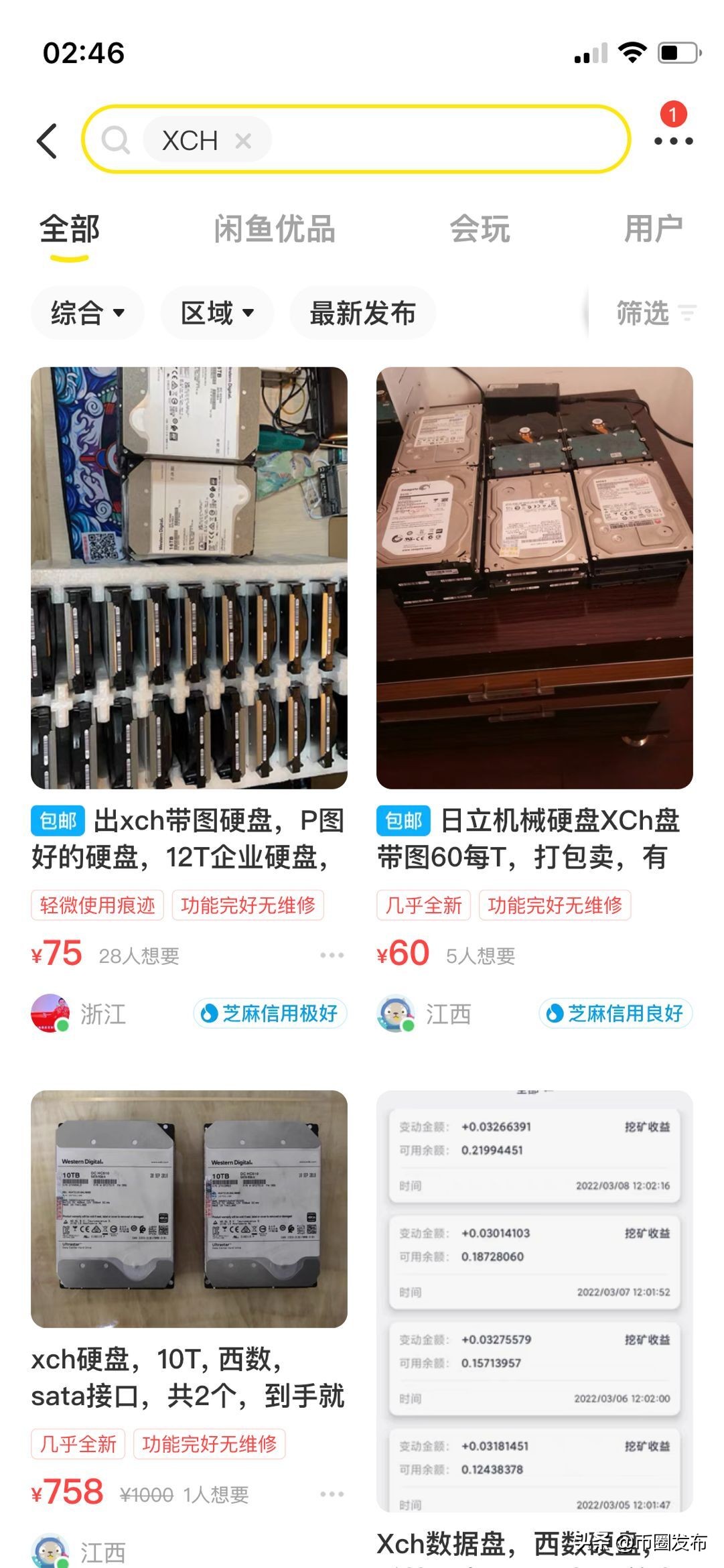Viewport: 724px width, 1568px height.
Task: Open the 浙江 seller's avatar
Action: coord(50,1014)
